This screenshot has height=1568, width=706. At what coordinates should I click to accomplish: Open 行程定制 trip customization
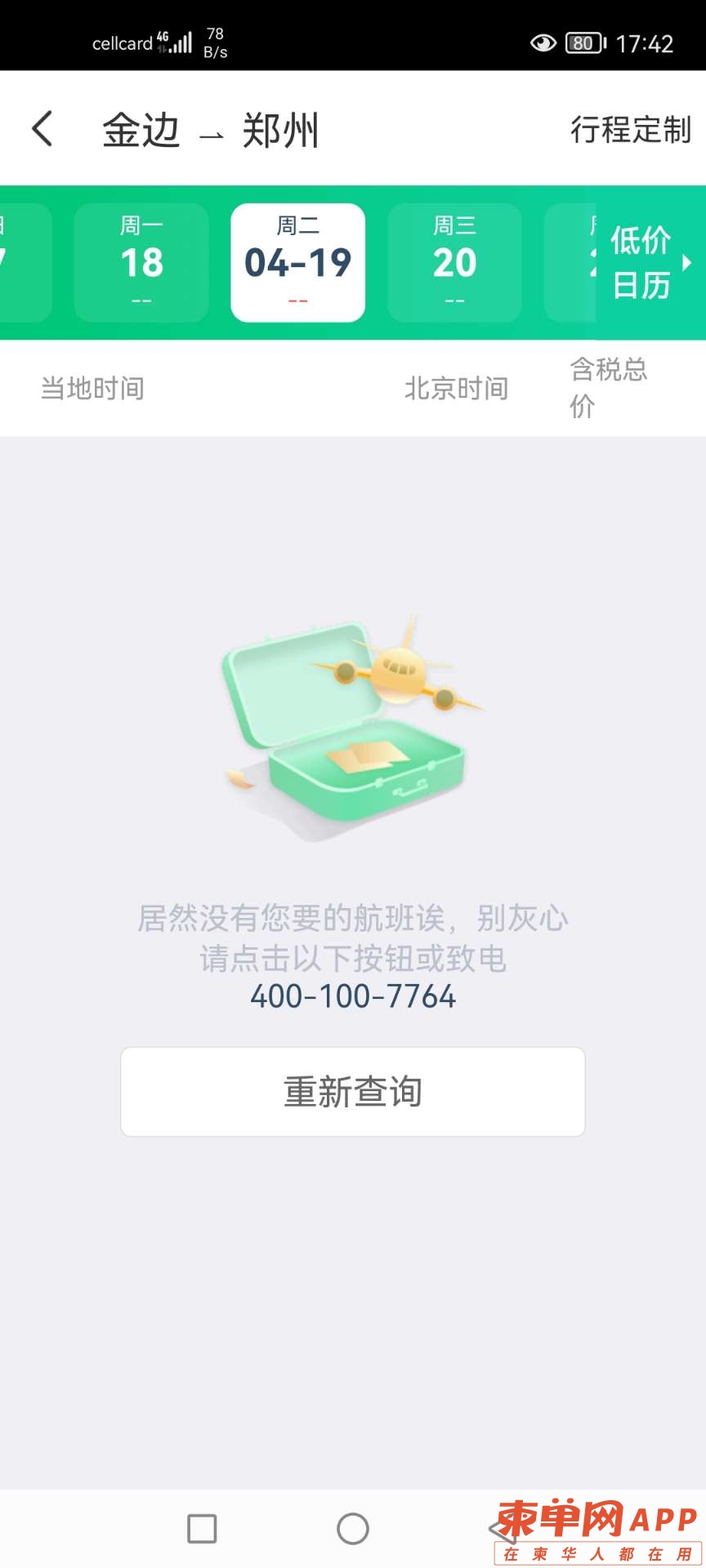[630, 130]
